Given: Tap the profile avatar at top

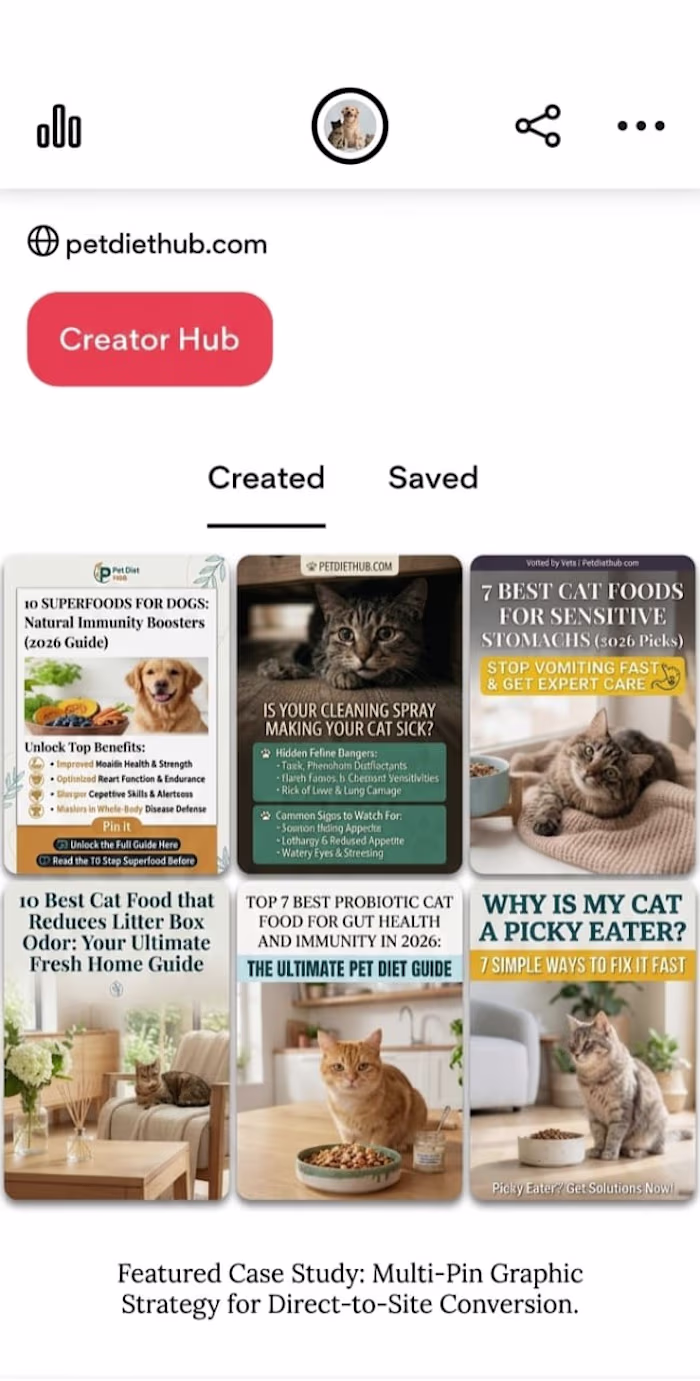Looking at the screenshot, I should pos(349,127).
